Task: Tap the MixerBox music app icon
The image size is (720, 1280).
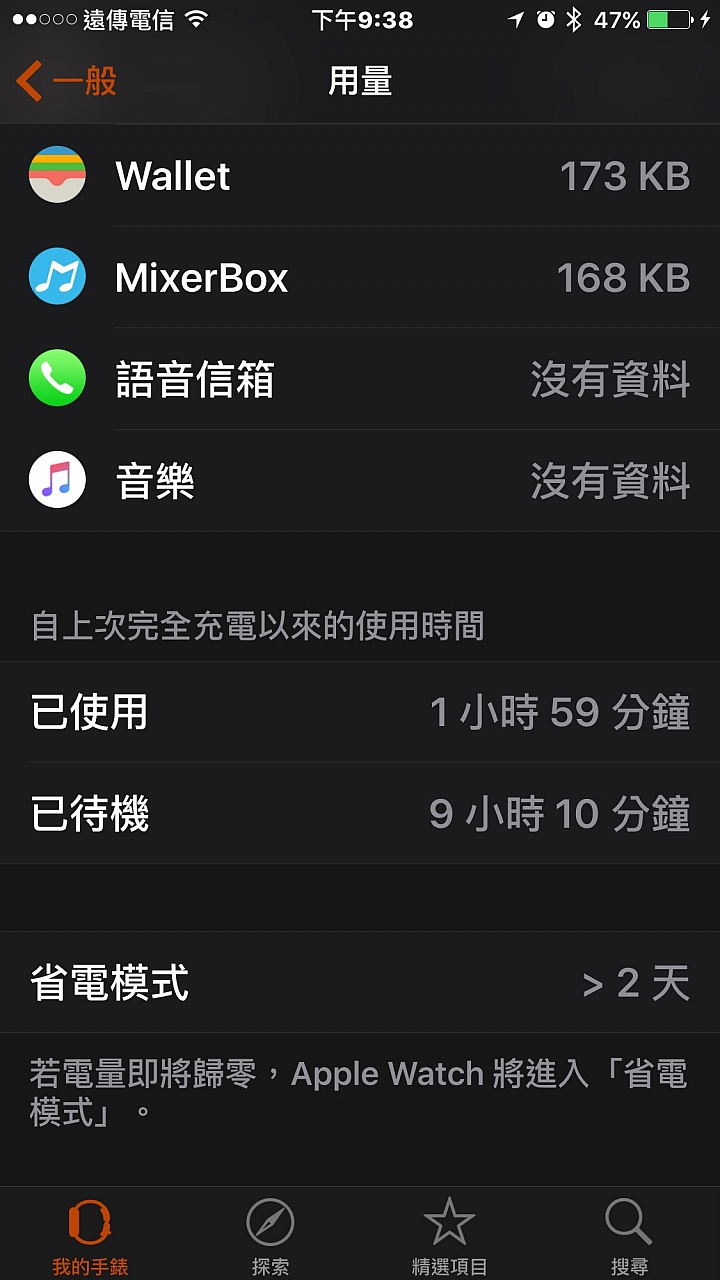Action: click(x=57, y=277)
